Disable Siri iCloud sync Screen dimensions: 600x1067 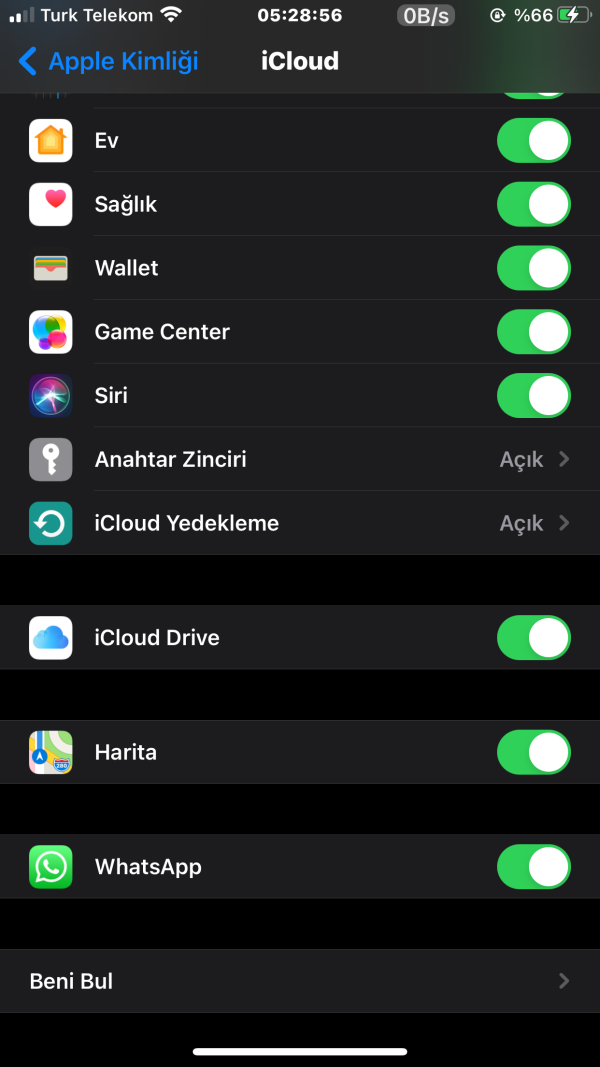[x=533, y=396]
